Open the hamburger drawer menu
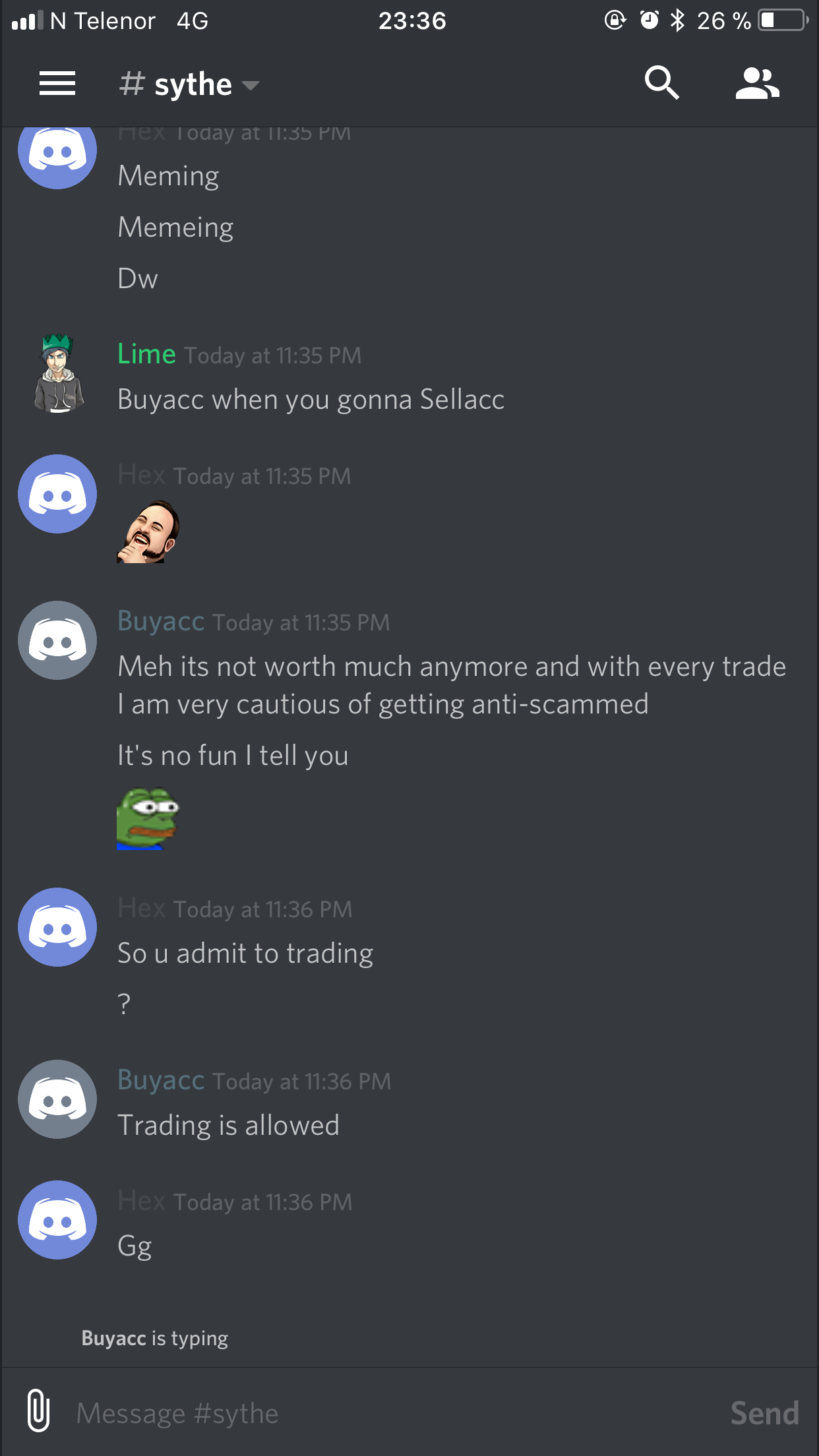This screenshot has width=819, height=1456. (x=57, y=84)
